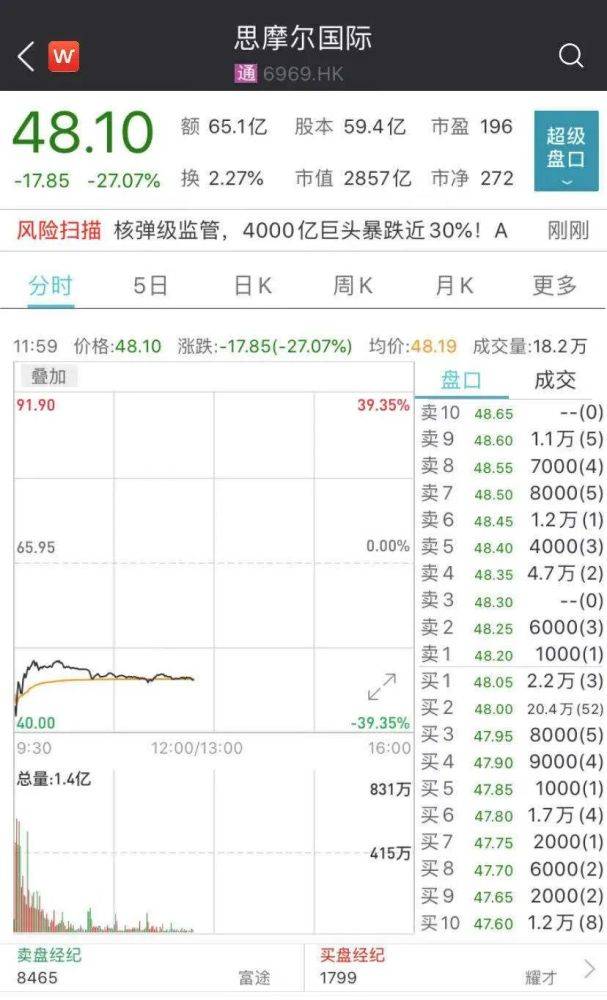The height and width of the screenshot is (1000, 607).
Task: Select the 盘口 order book tab
Action: pyautogui.click(x=461, y=380)
